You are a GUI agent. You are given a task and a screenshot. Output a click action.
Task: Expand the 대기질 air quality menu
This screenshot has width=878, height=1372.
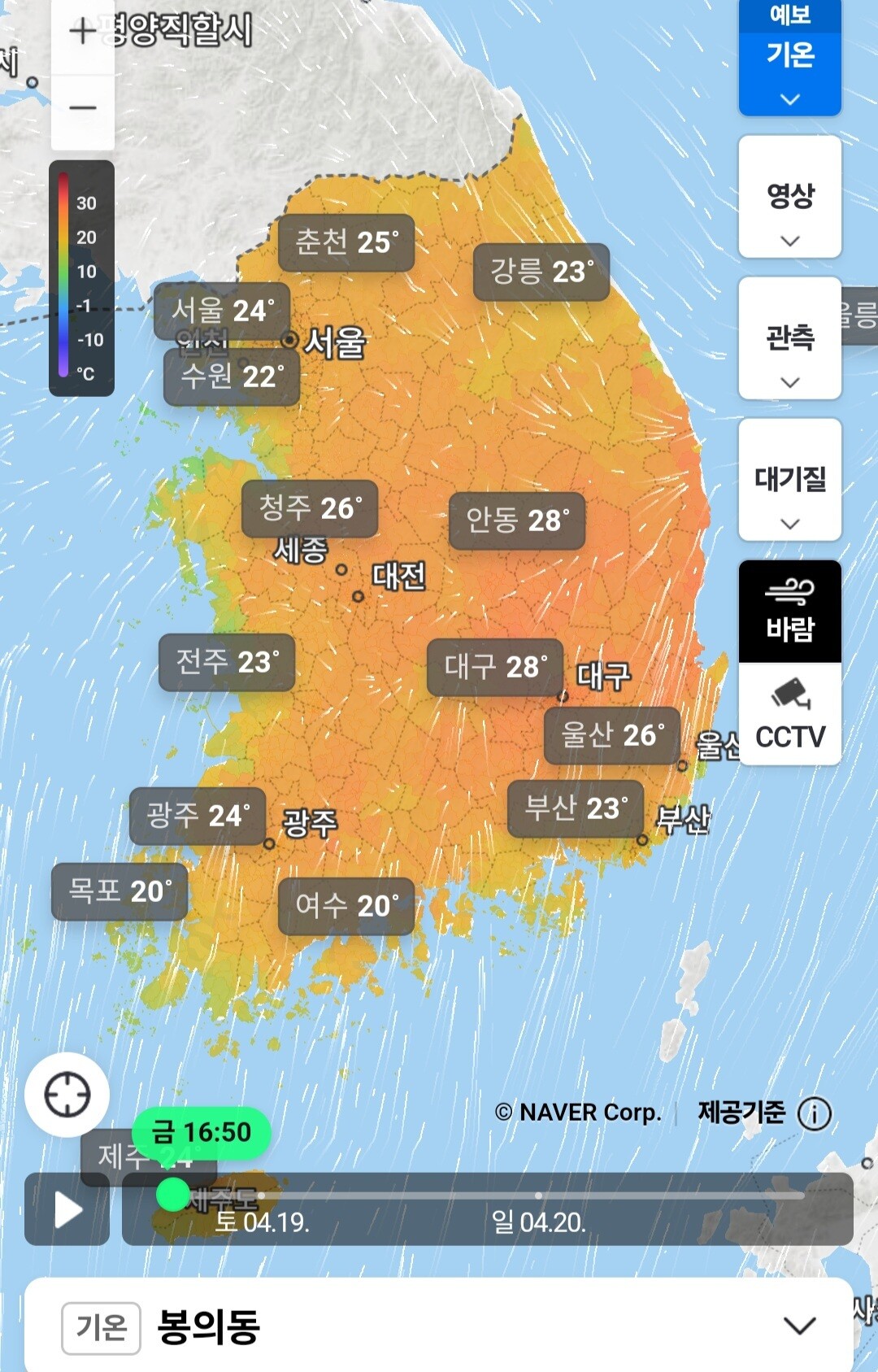point(789,480)
